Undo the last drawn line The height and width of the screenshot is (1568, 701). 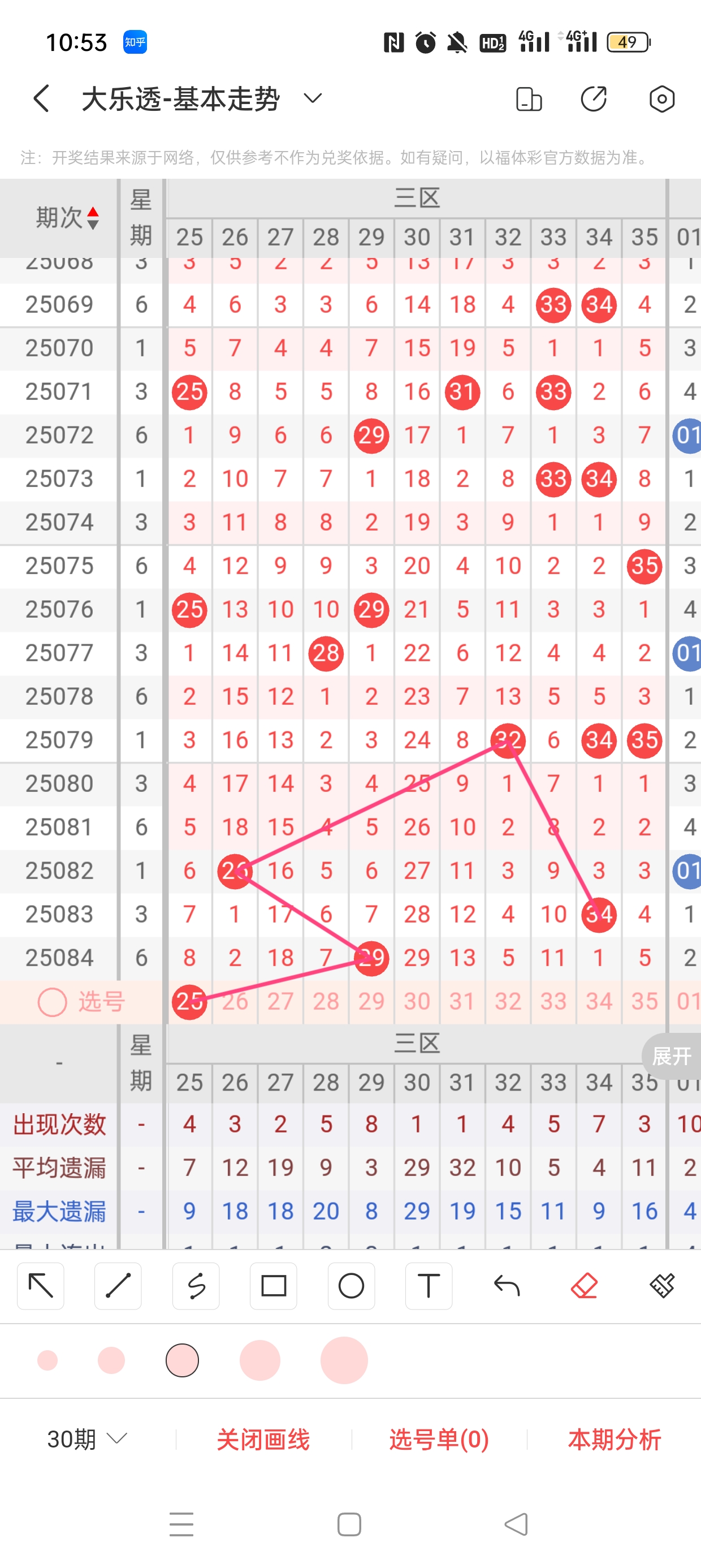(507, 1286)
